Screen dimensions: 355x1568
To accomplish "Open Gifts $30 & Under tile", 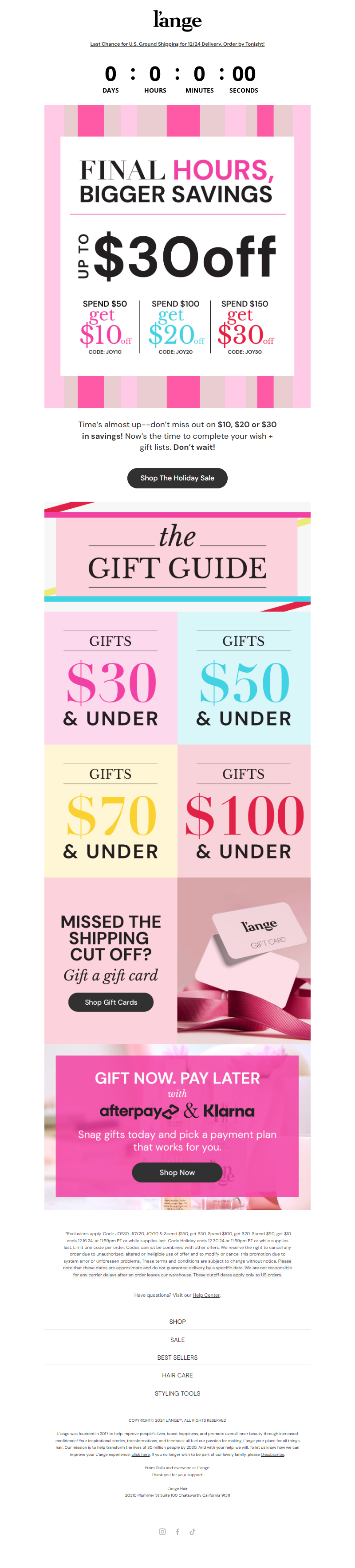I will (110, 678).
